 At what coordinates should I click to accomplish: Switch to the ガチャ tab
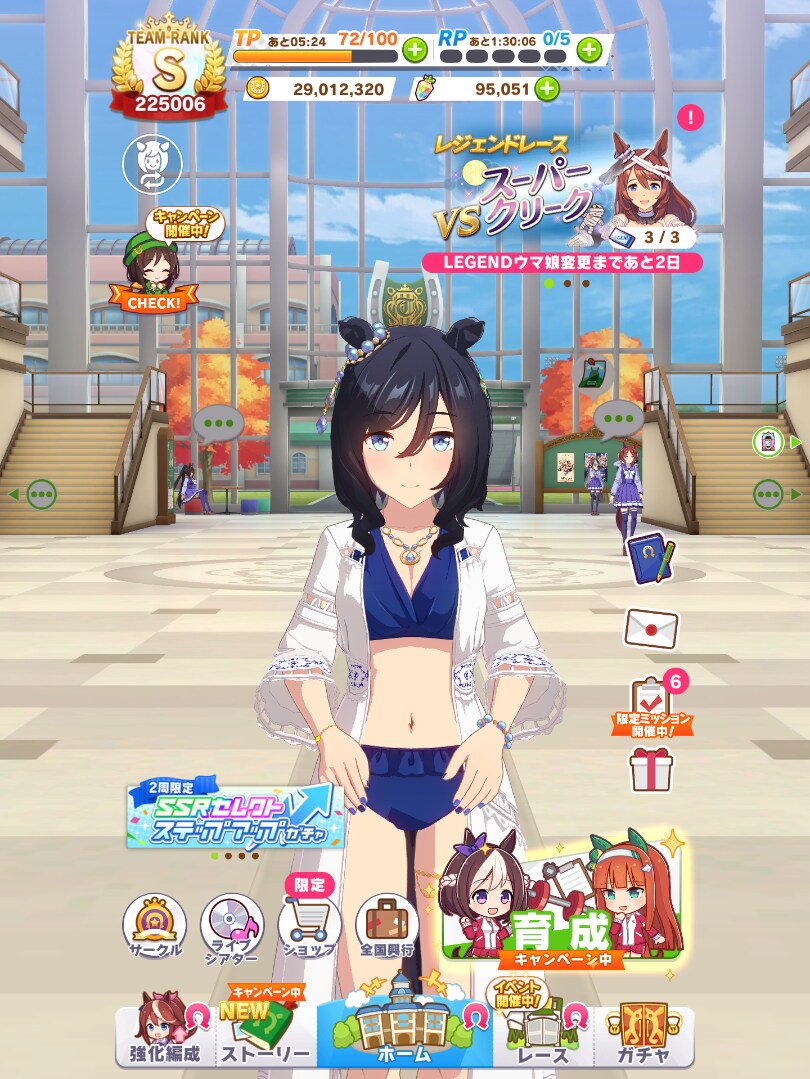(643, 1035)
